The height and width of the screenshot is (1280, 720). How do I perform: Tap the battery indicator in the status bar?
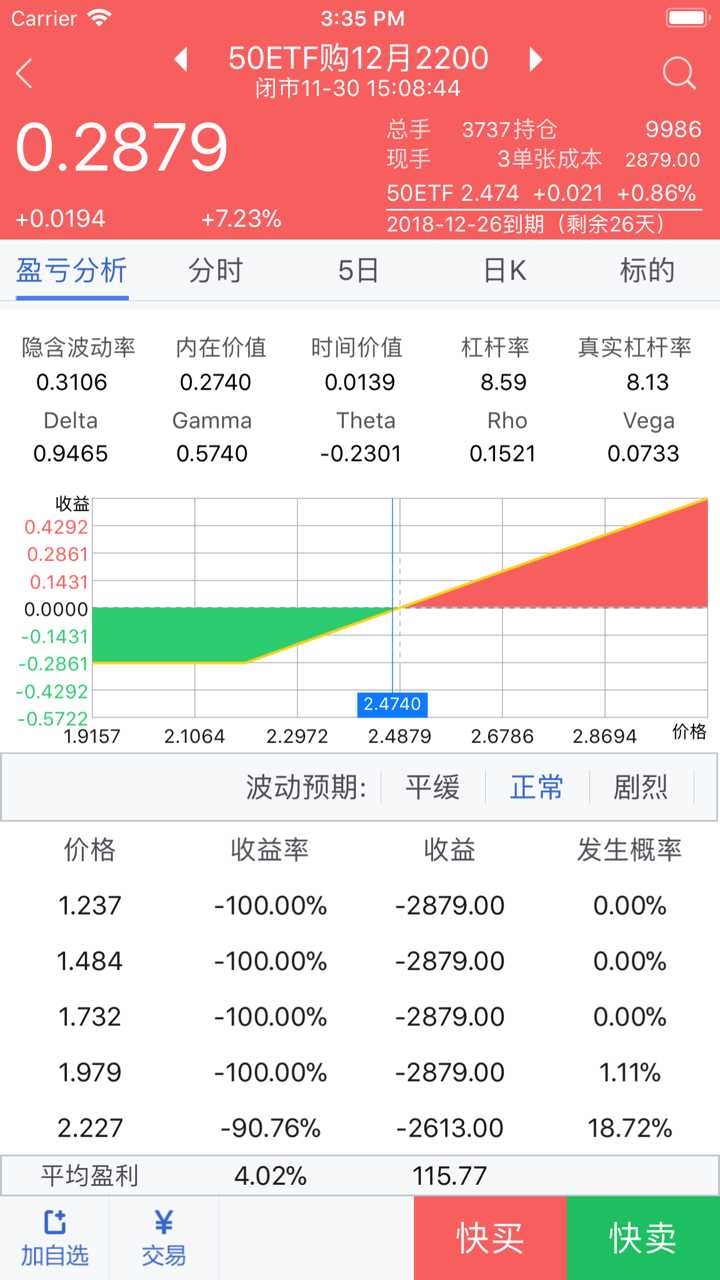pos(688,16)
